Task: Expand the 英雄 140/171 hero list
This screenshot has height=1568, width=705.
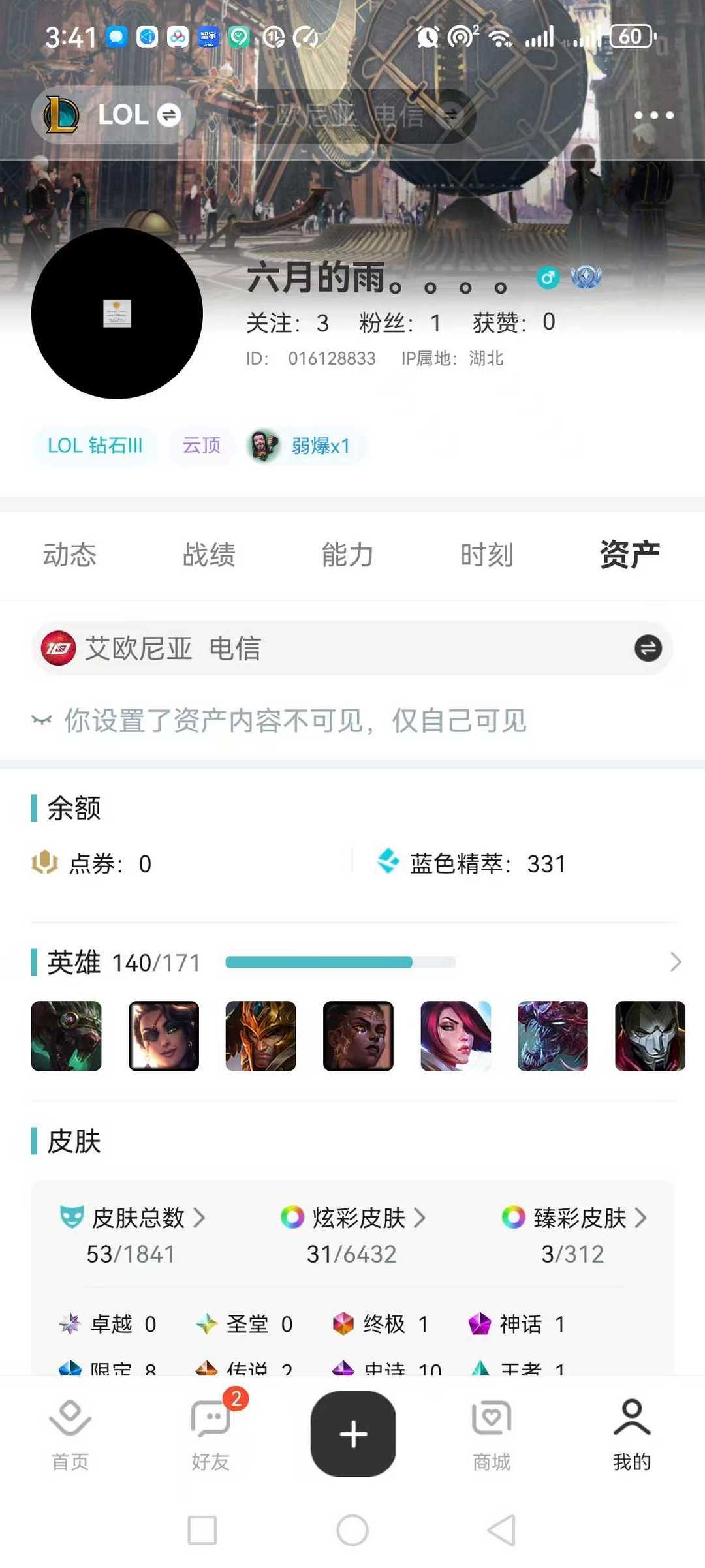Action: click(676, 962)
